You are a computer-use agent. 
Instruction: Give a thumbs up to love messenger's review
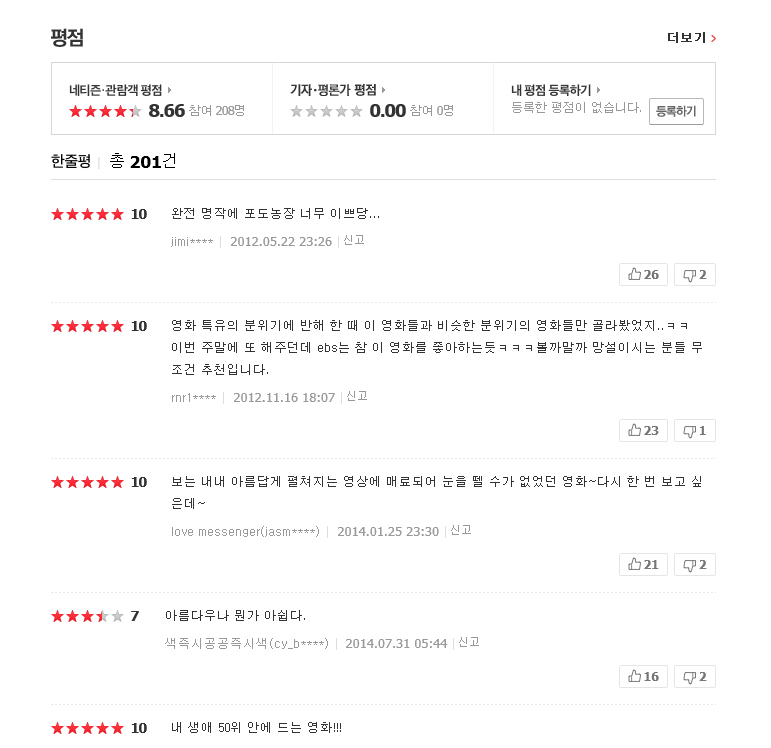click(x=643, y=565)
